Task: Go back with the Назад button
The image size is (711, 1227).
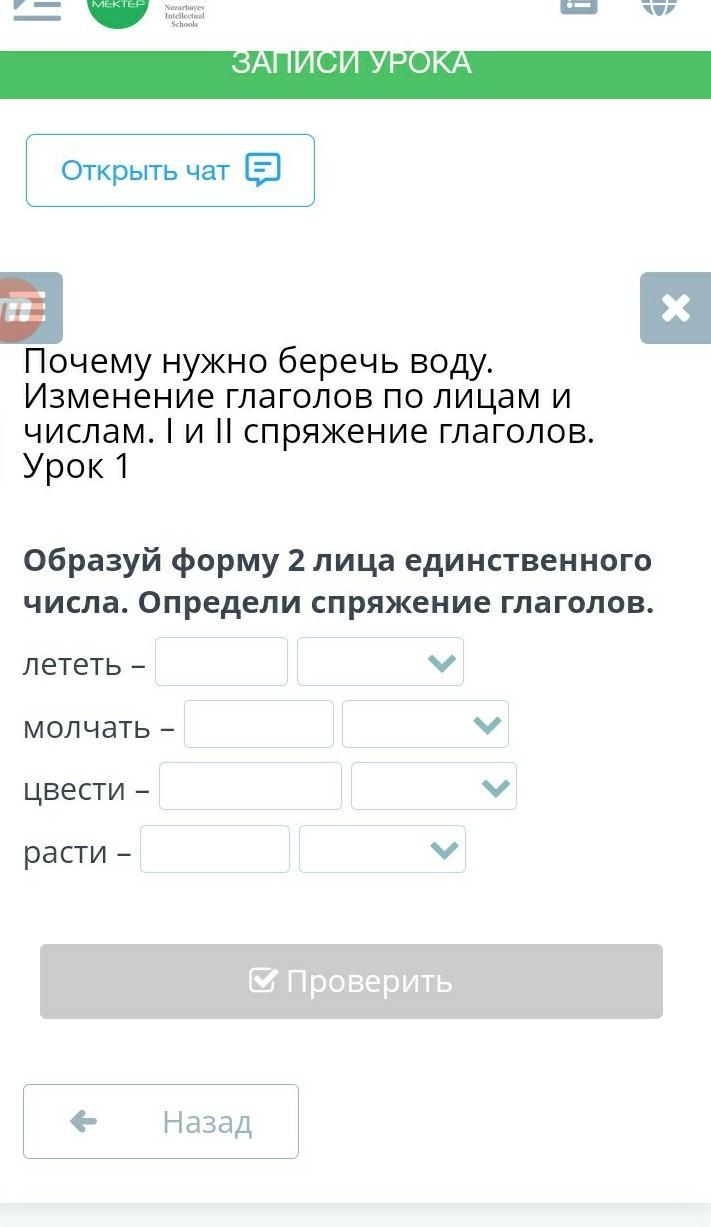Action: click(161, 1122)
